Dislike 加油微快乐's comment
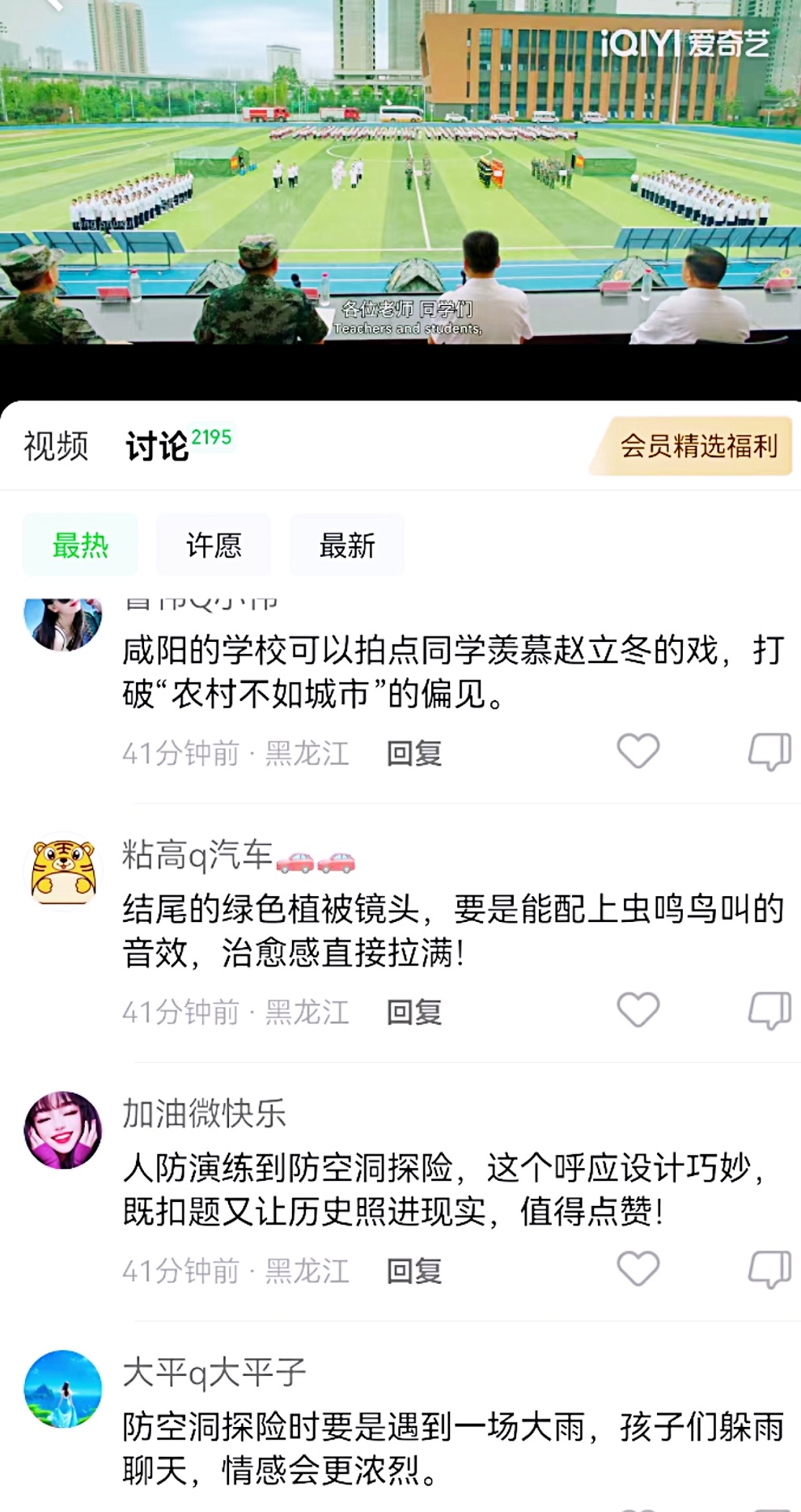Image resolution: width=801 pixels, height=1512 pixels. [769, 1268]
